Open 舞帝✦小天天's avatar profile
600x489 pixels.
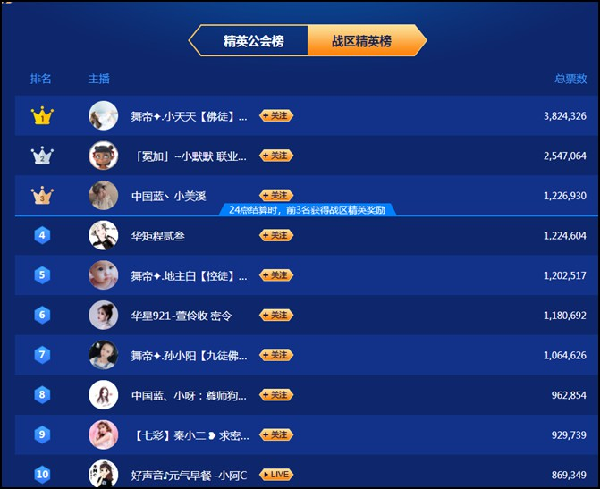pos(103,116)
